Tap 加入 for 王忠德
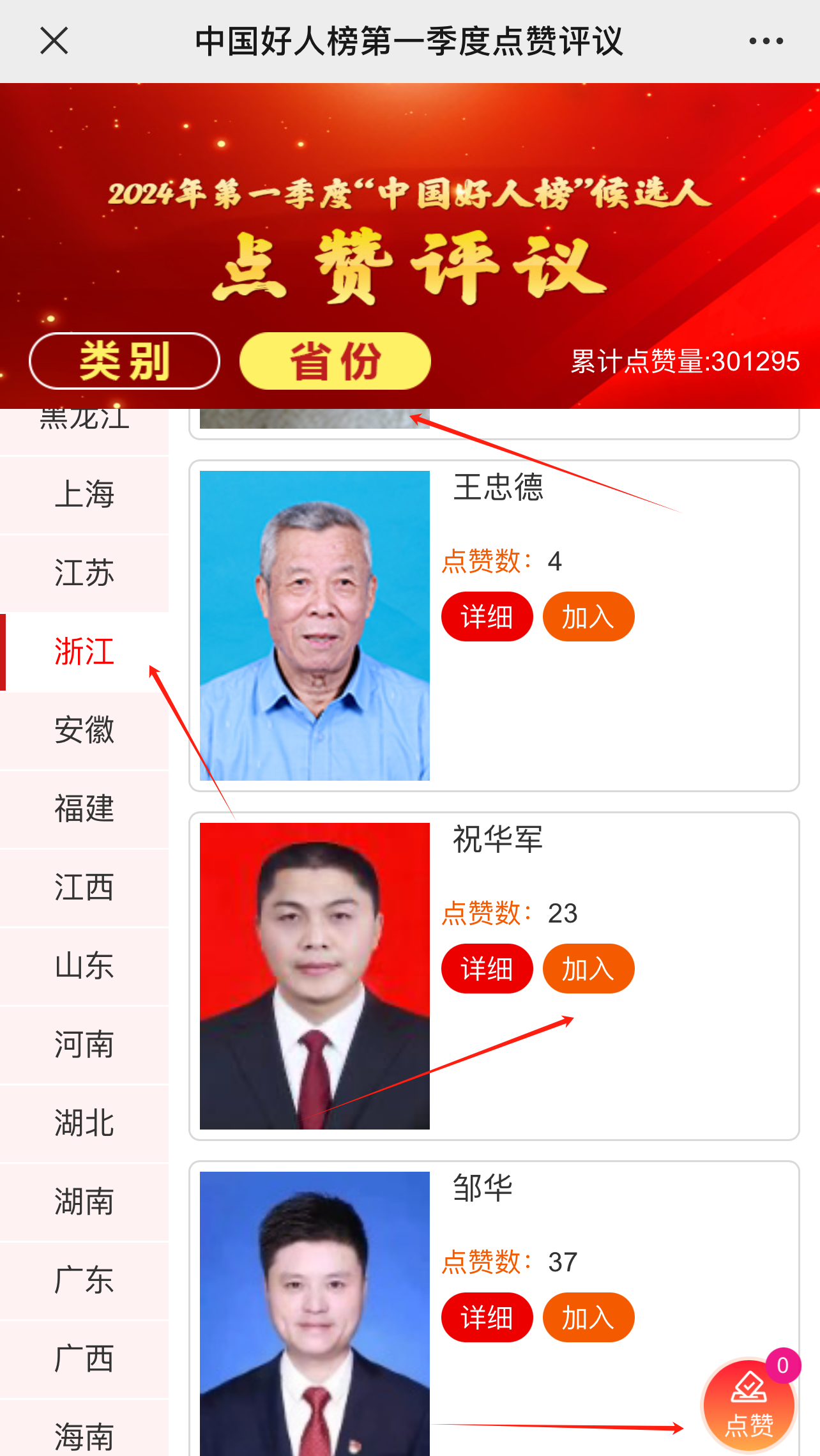 [x=588, y=617]
